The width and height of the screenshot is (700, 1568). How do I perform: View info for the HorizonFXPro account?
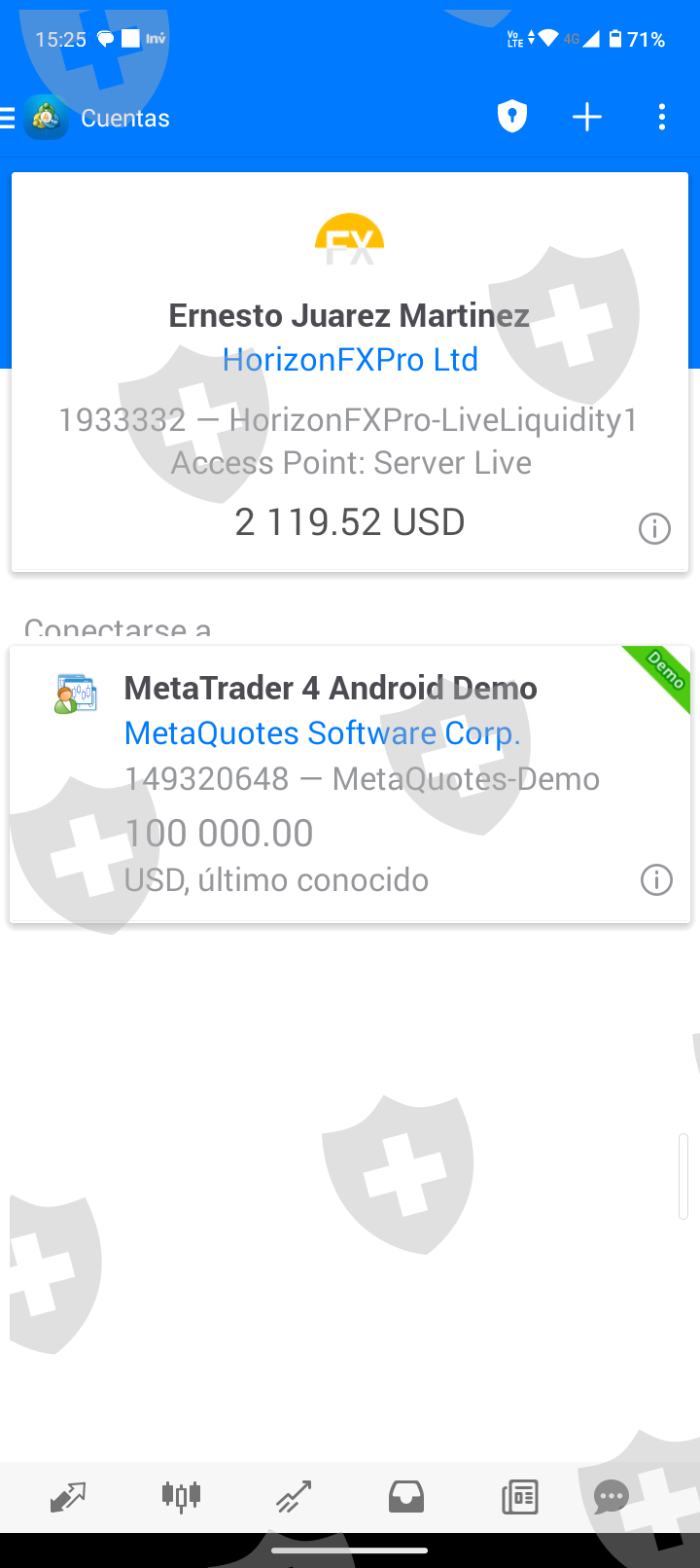point(654,528)
